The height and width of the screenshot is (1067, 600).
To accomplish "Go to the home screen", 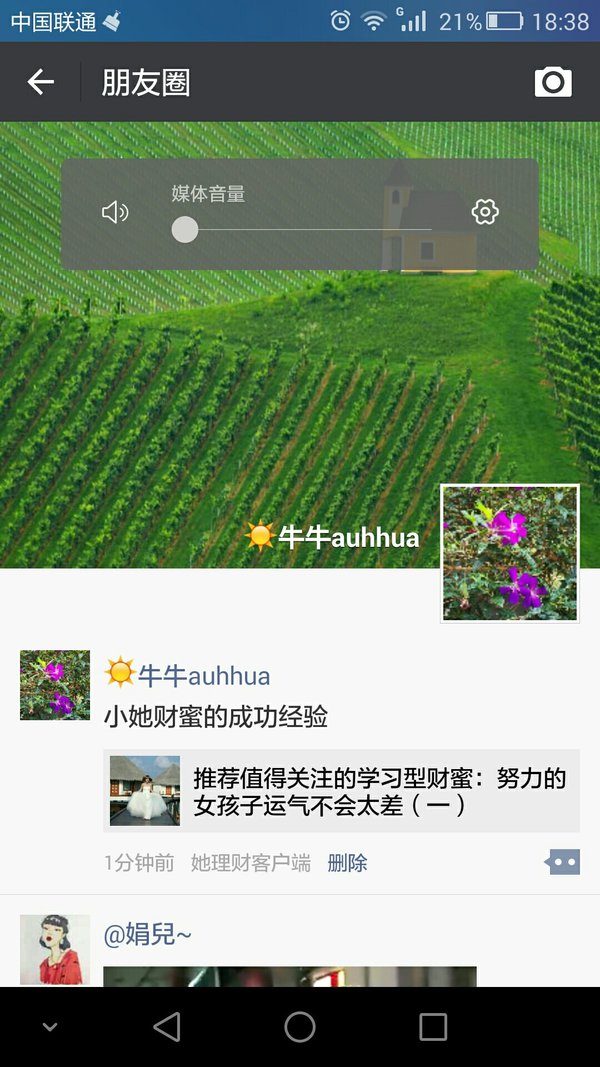I will 300,1027.
